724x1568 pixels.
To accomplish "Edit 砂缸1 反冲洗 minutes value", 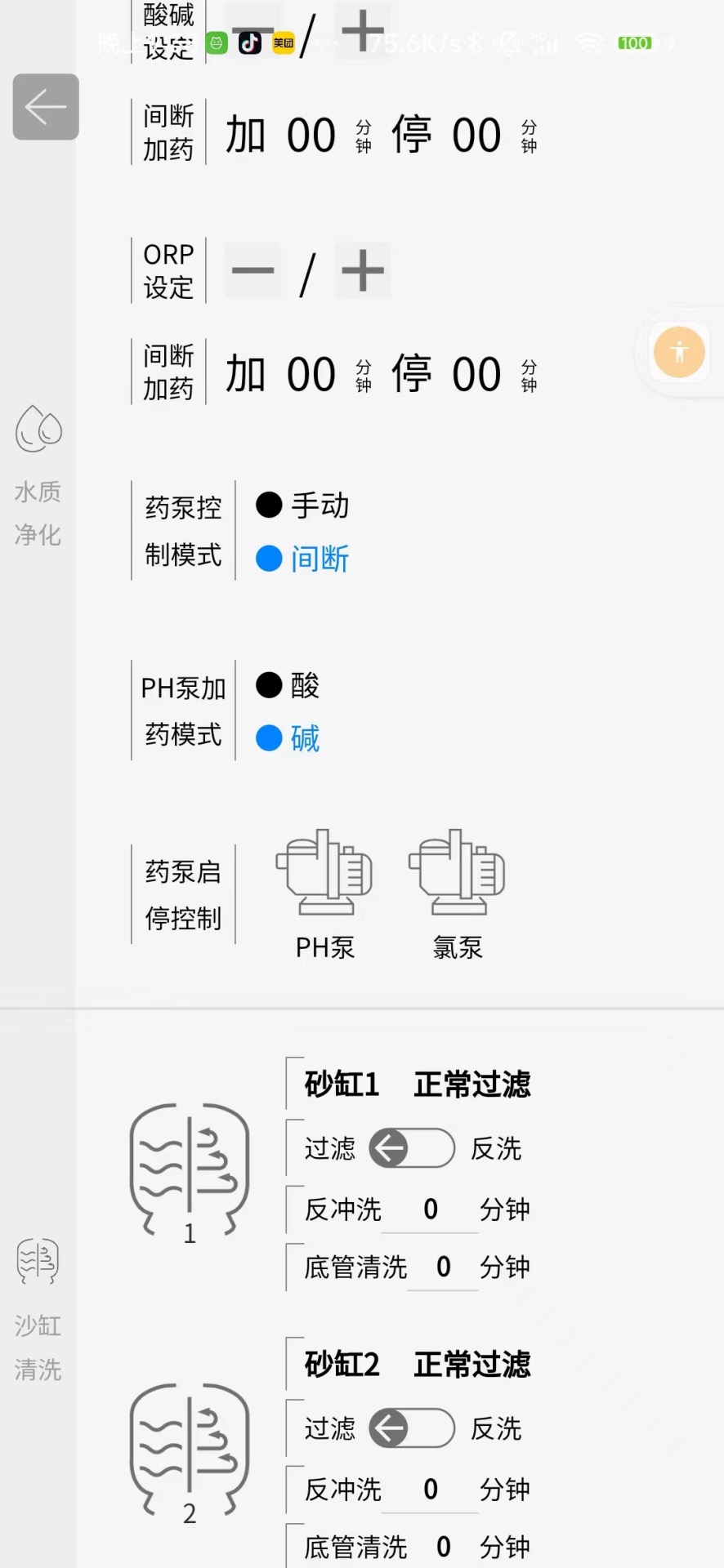I will pos(431,1209).
